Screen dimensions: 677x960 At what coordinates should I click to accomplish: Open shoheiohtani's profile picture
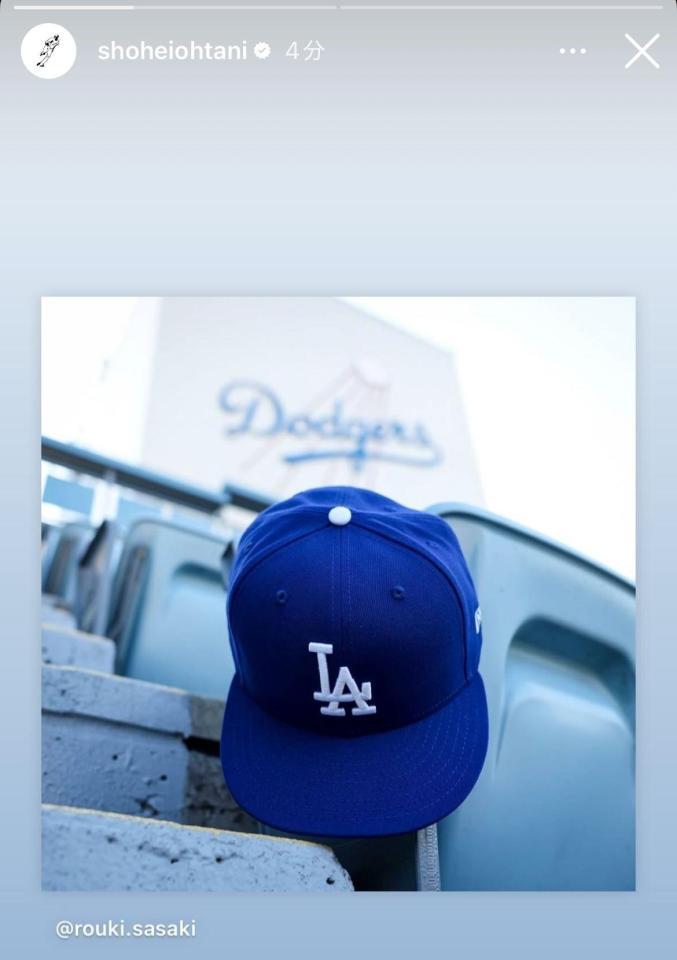(x=48, y=51)
